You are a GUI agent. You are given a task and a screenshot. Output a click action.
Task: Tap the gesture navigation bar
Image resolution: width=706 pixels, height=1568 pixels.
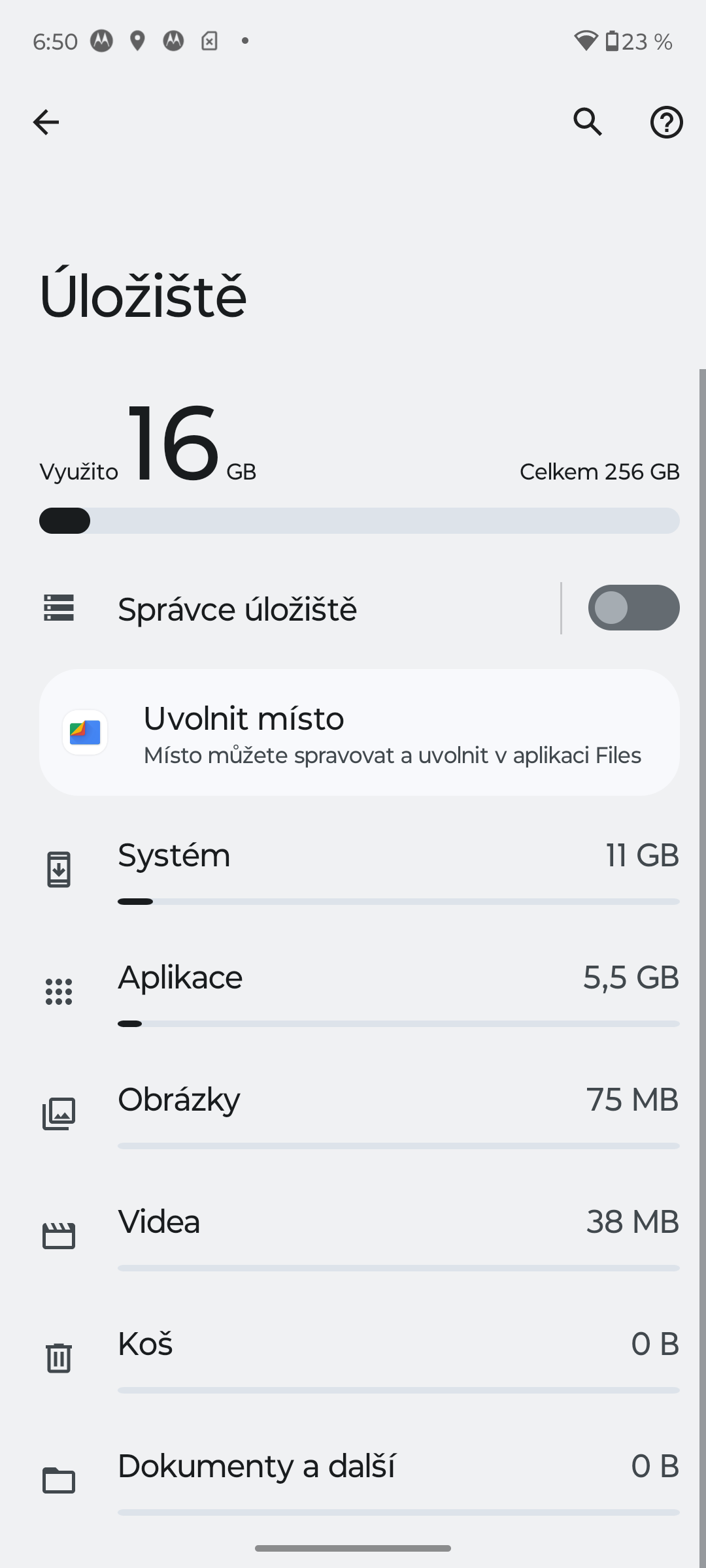coord(353,1547)
